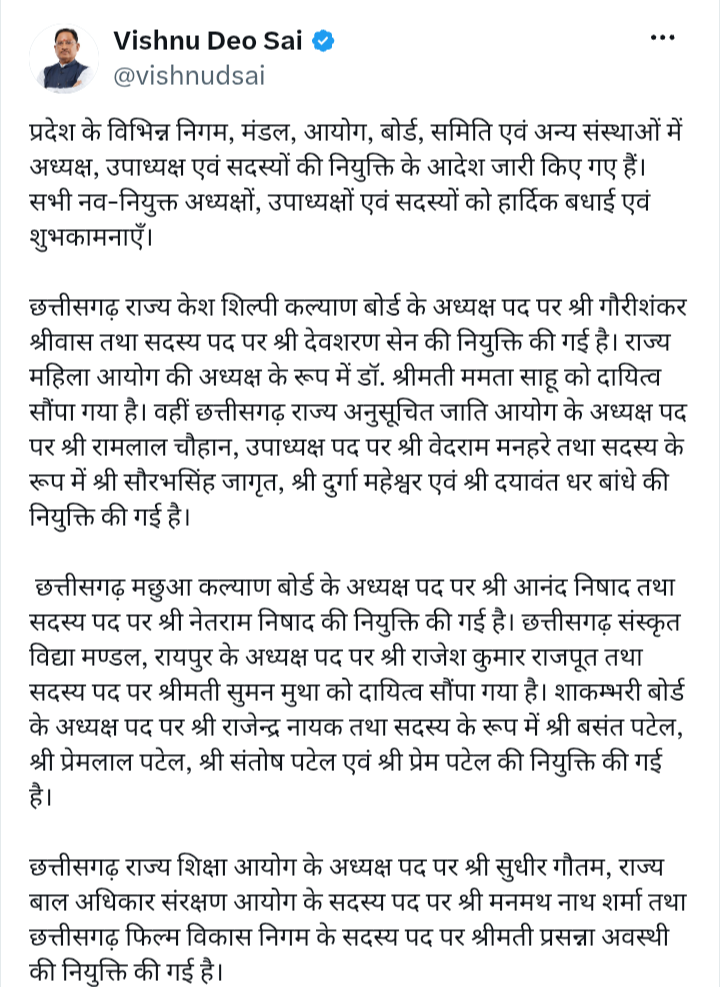
Task: Open the post's three-dot overflow menu
Action: (663, 39)
